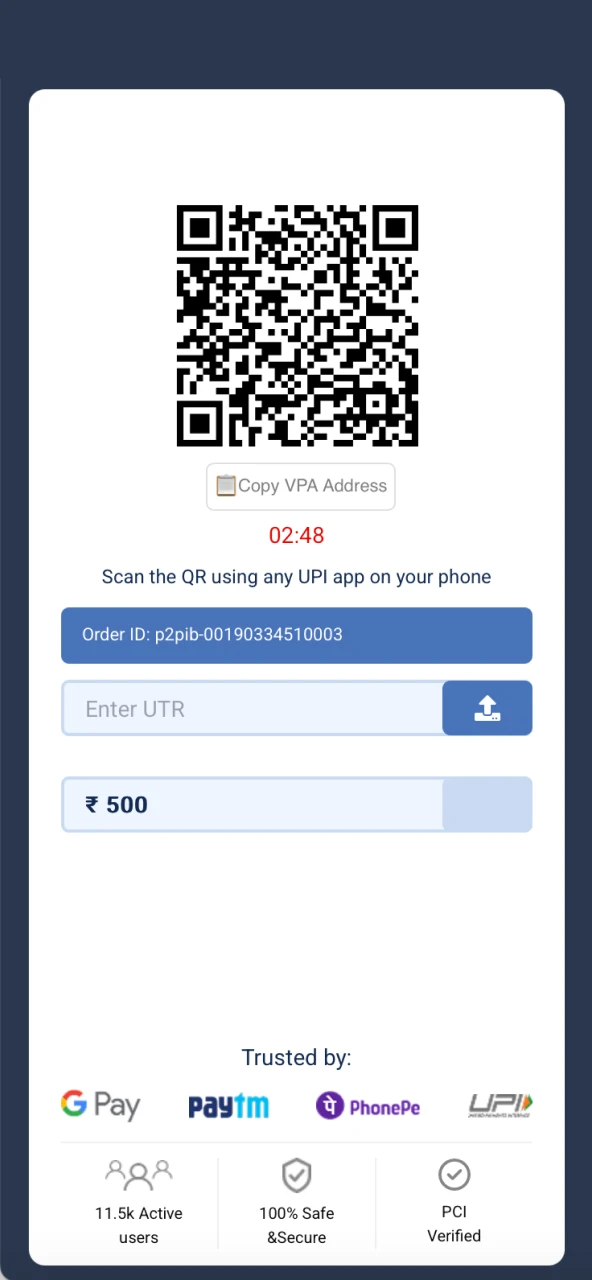Copy the VPA address
This screenshot has width=592, height=1280.
(x=301, y=486)
